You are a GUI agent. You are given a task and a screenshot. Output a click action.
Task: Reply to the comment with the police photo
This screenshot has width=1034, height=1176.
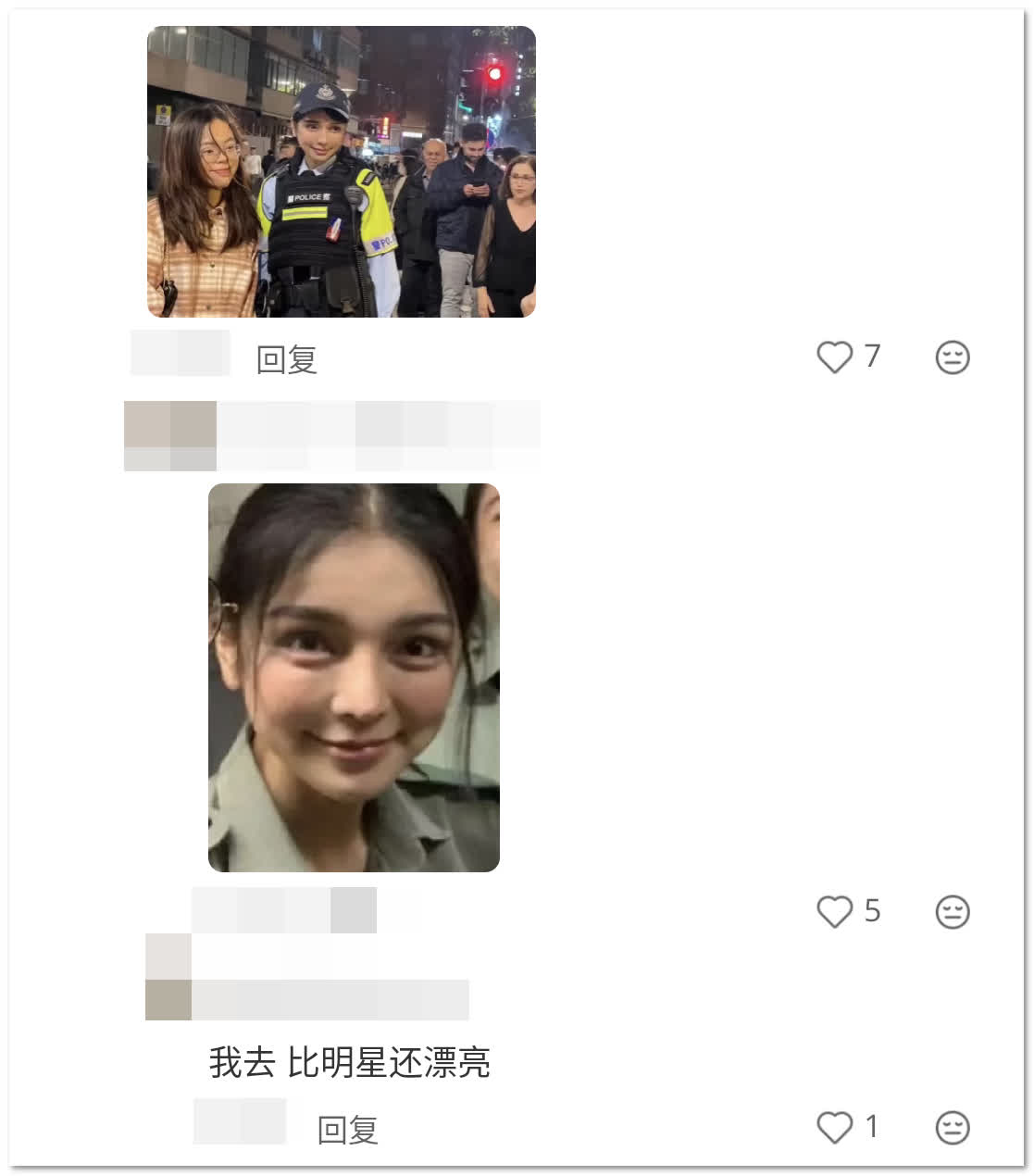coord(286,359)
